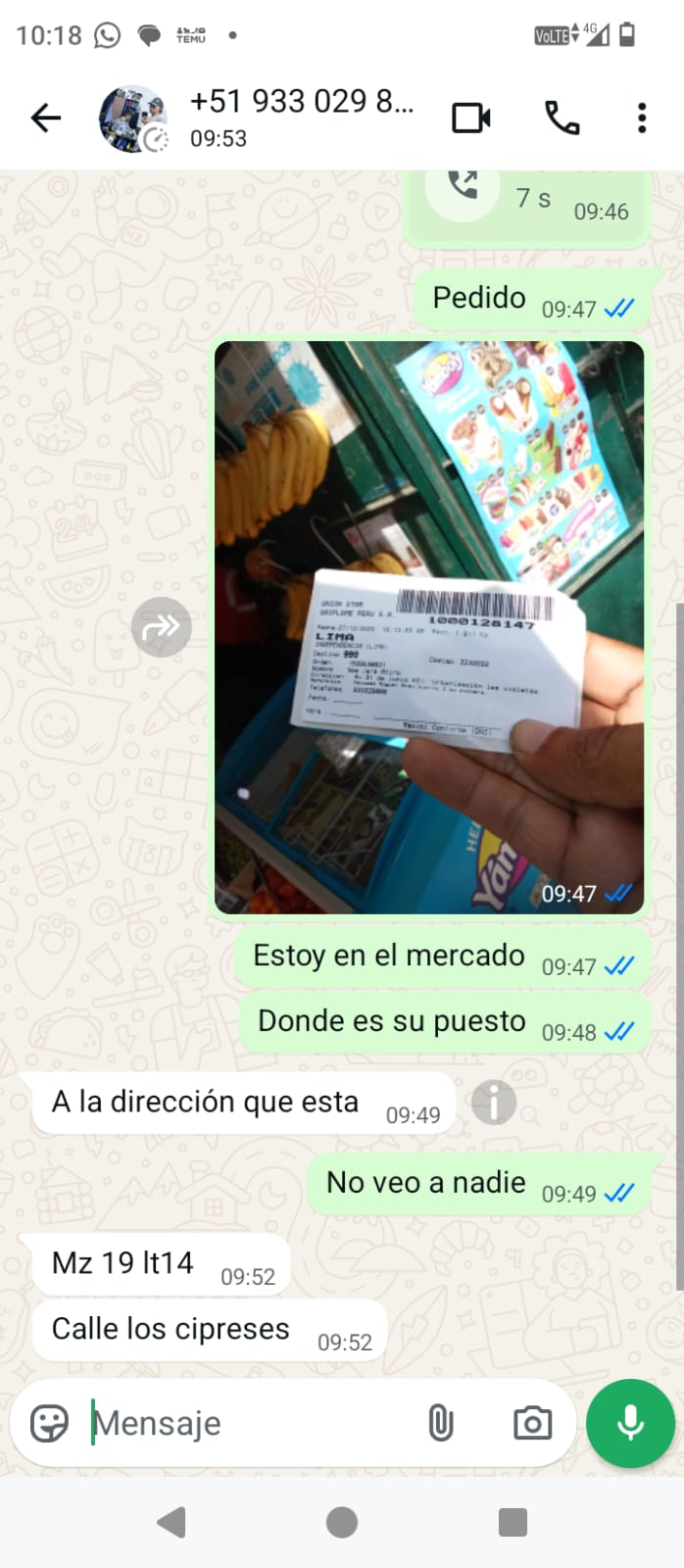Record a voice message
The width and height of the screenshot is (684, 1568).
[630, 1423]
